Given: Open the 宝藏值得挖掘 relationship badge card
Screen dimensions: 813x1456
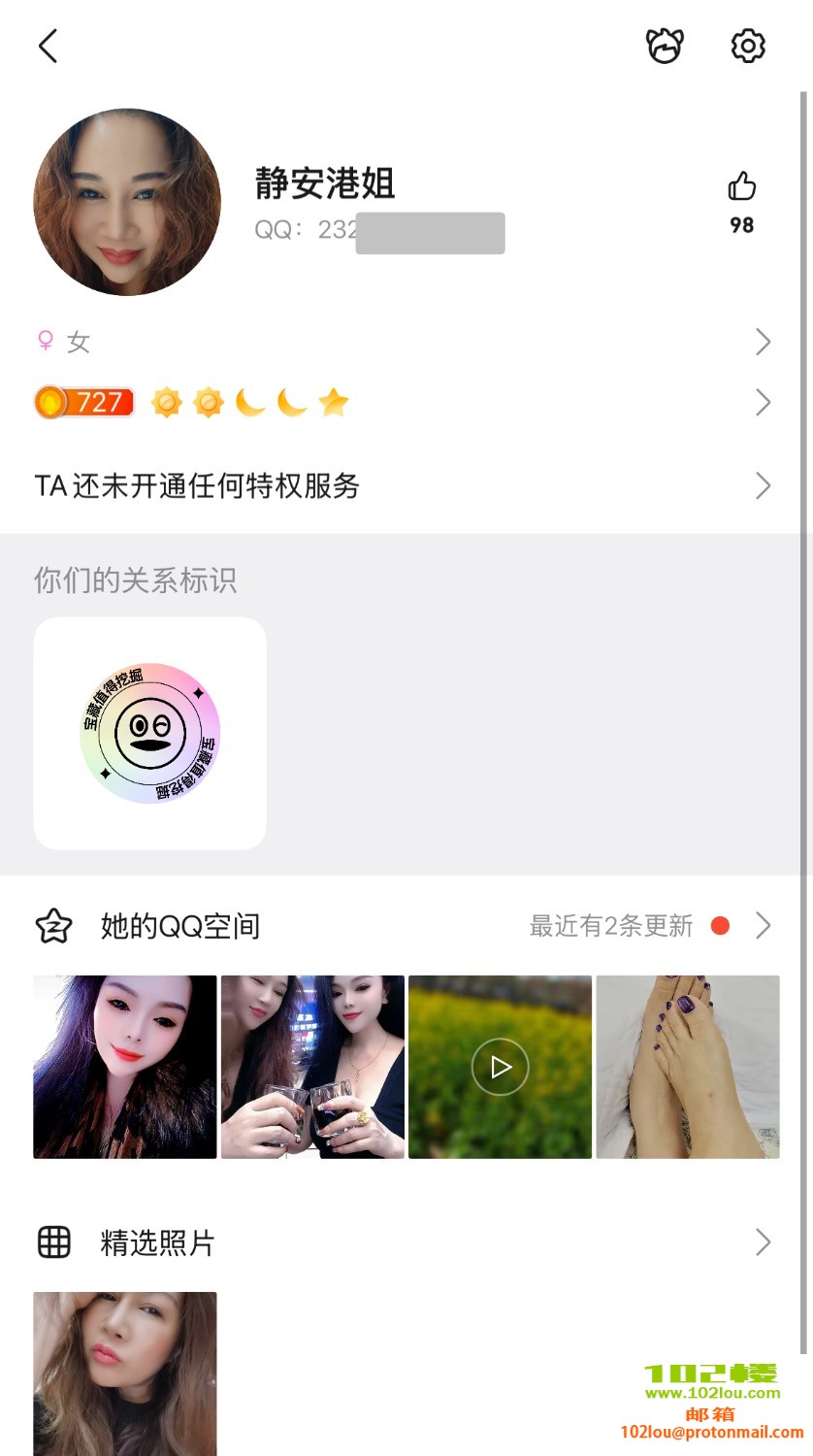Looking at the screenshot, I should point(149,733).
